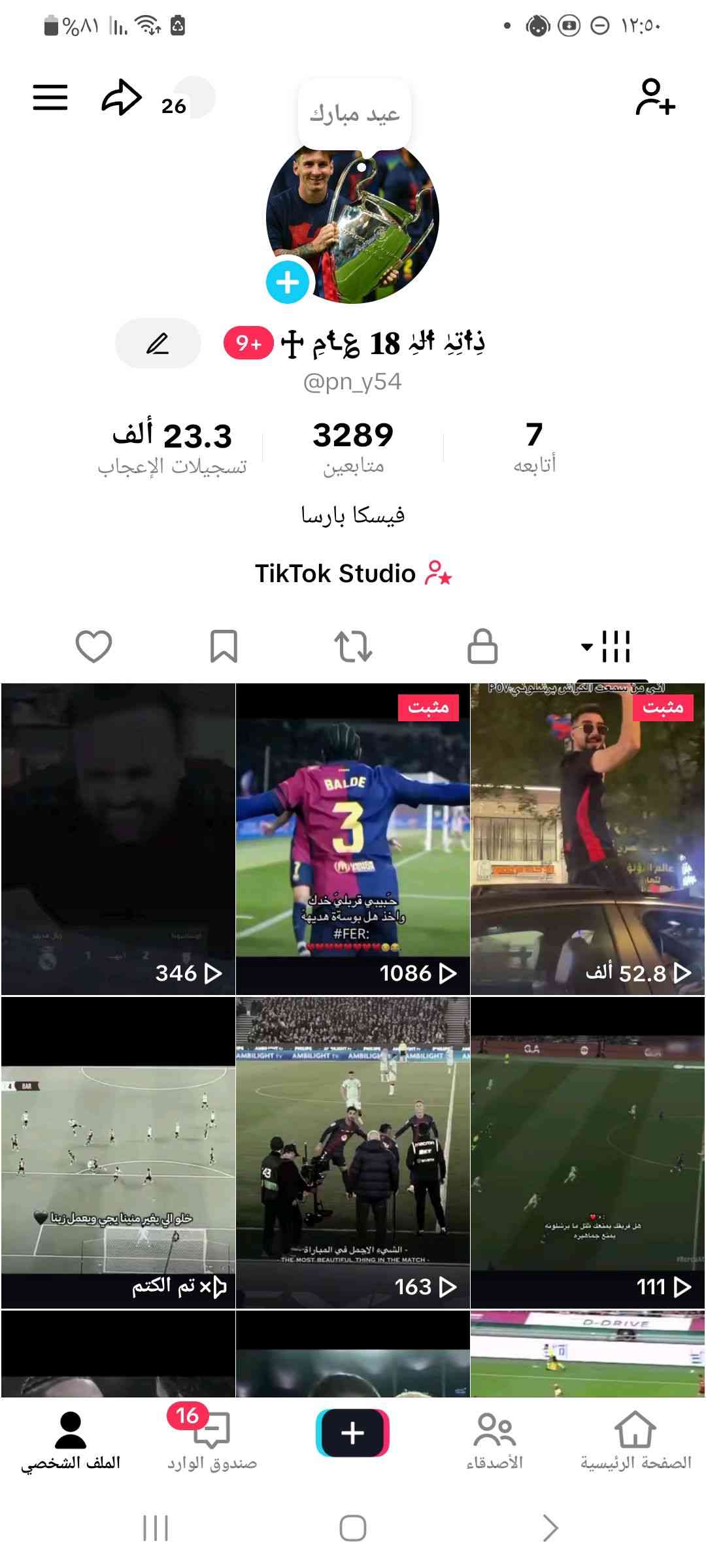View the 3289 متابعين followers list
The width and height of the screenshot is (706, 1568).
(x=353, y=448)
